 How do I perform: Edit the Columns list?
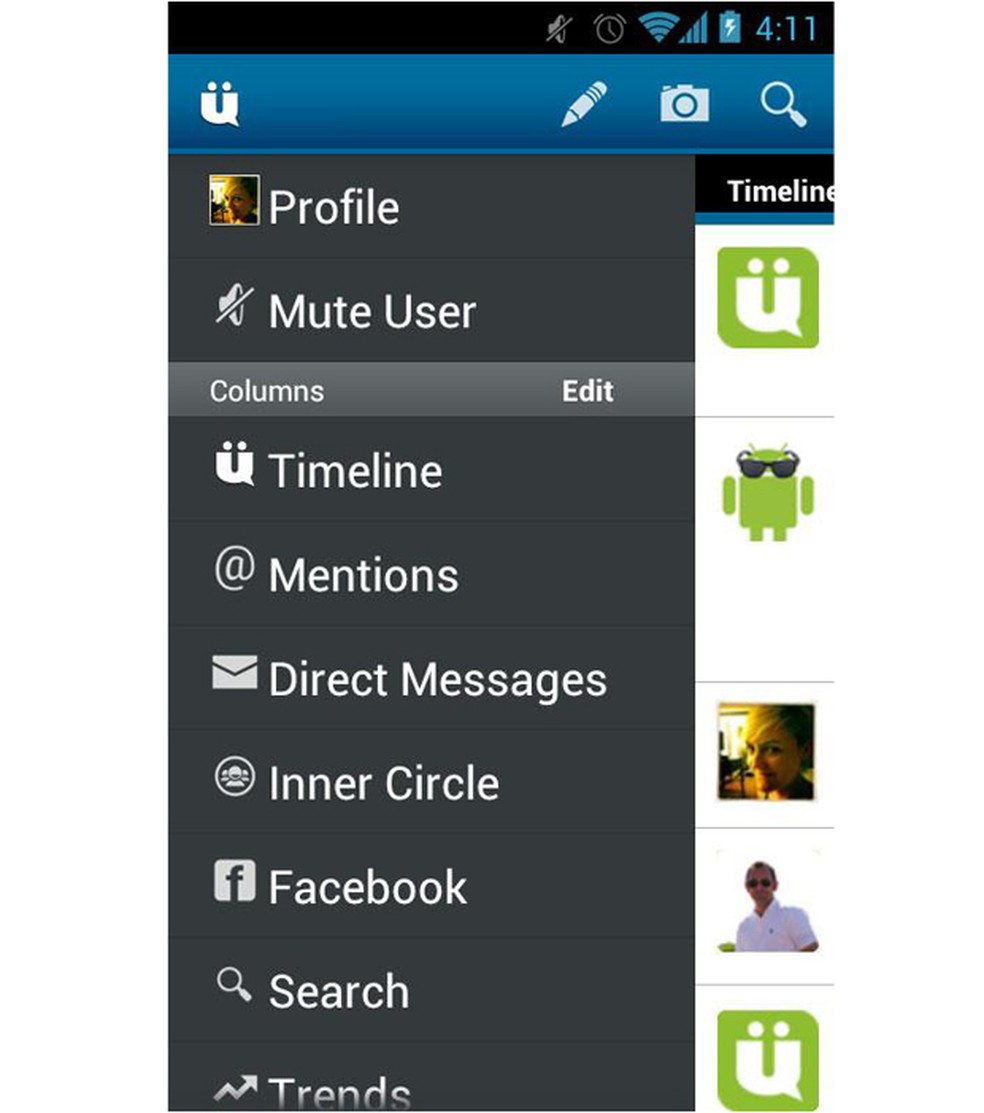[x=587, y=391]
